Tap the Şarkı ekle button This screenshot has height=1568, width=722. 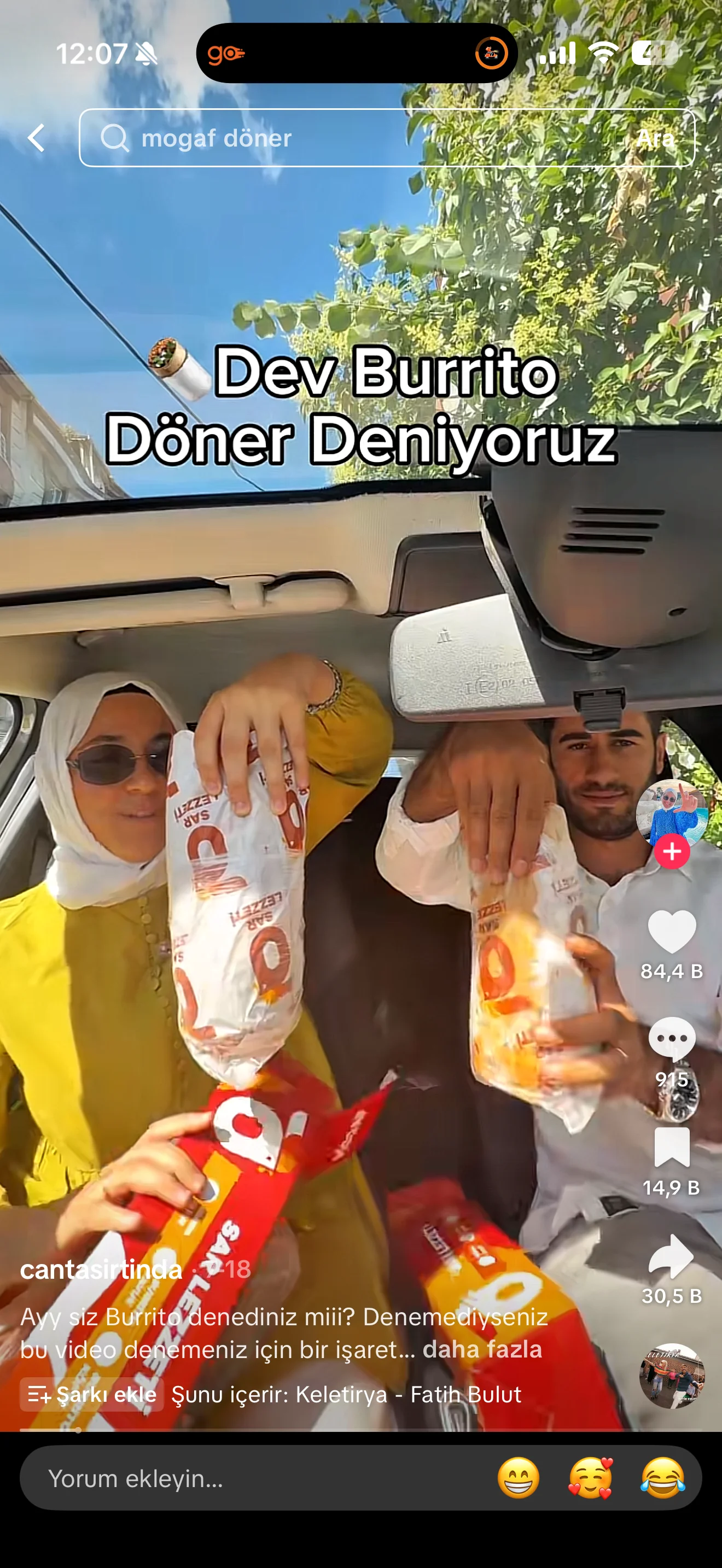(92, 1394)
